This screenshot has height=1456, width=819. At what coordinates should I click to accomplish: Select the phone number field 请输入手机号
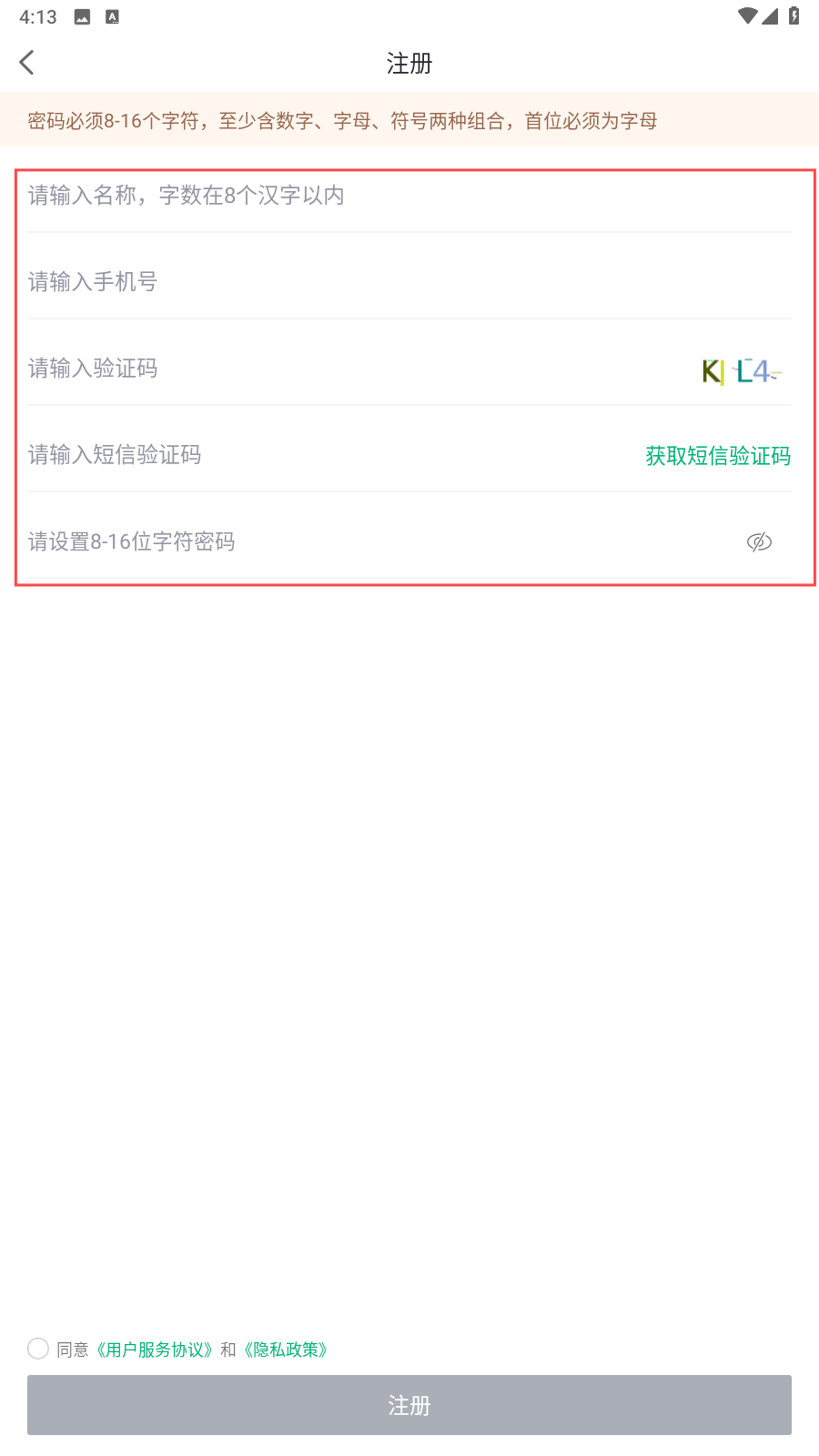click(364, 282)
